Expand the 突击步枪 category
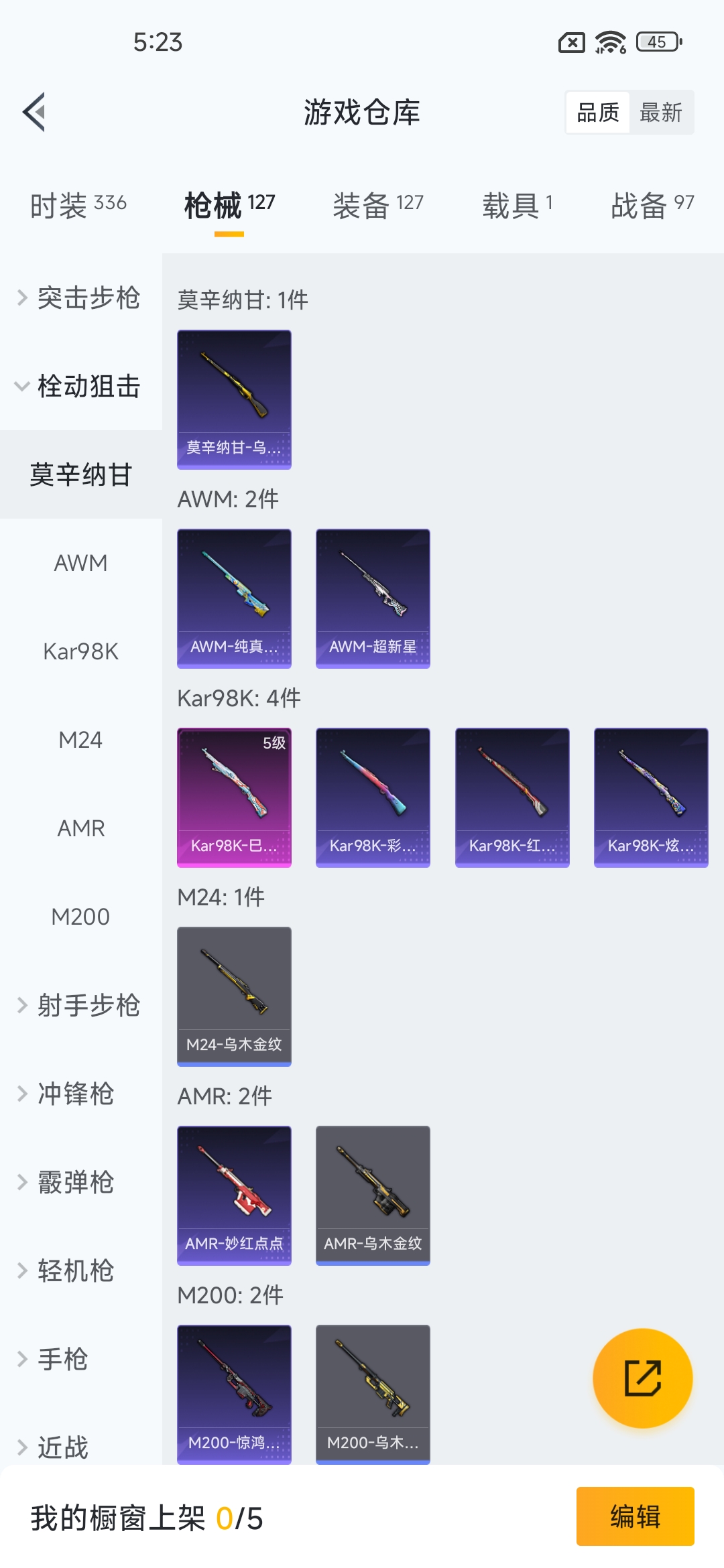The height and width of the screenshot is (1568, 724). 80,298
